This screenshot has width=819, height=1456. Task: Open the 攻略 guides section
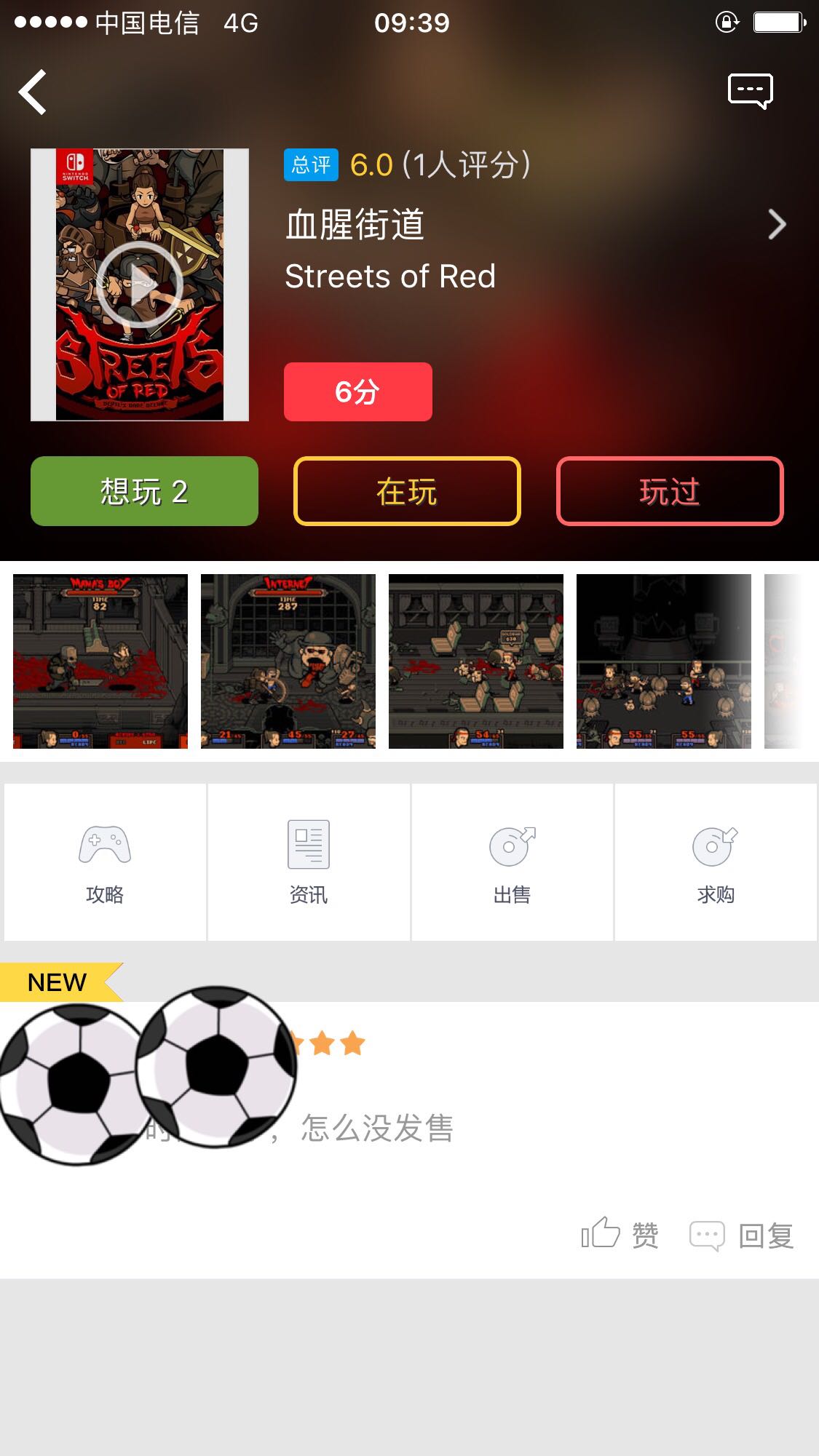(x=105, y=862)
